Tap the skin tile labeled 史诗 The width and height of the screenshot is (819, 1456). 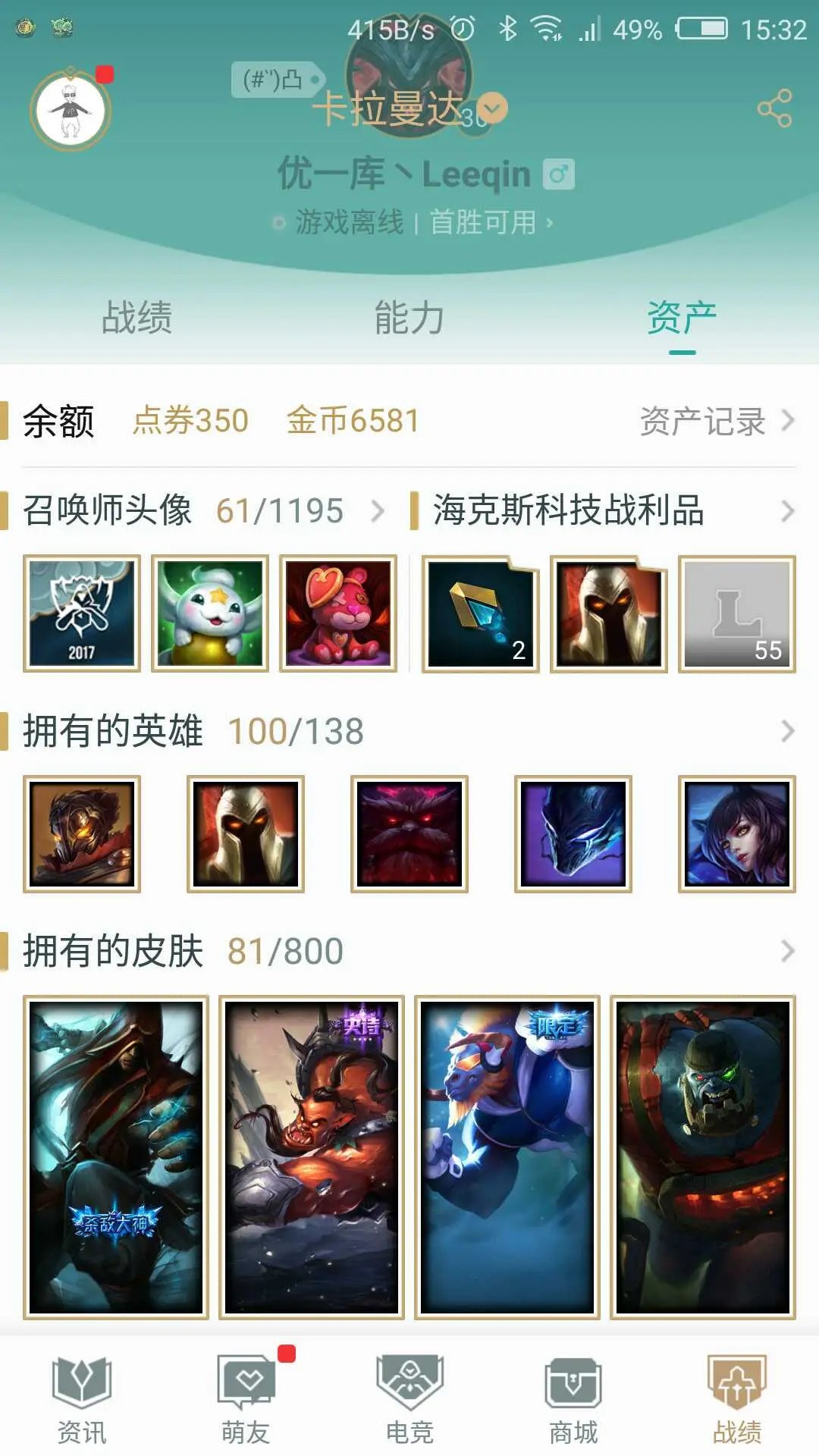(x=311, y=1156)
